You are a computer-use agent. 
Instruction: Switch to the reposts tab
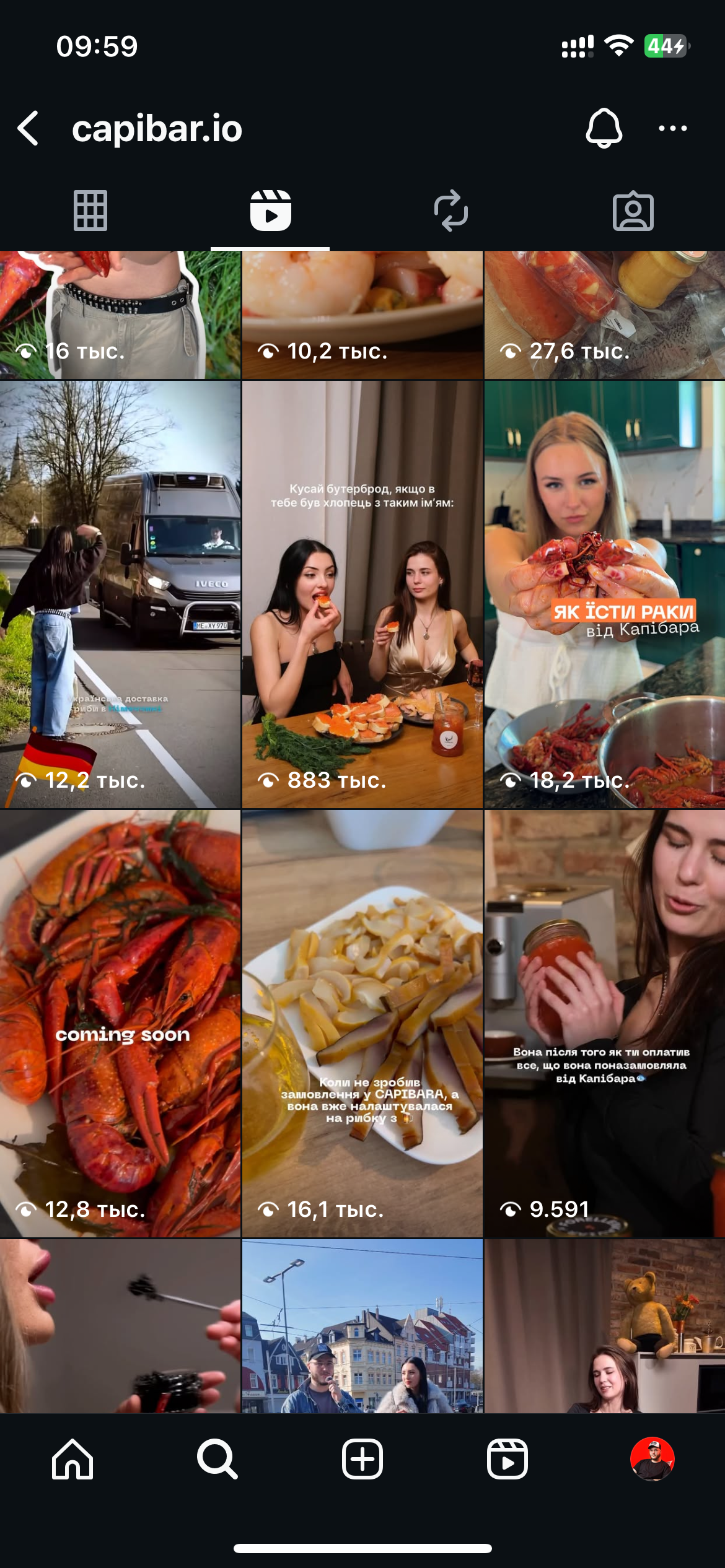(451, 211)
